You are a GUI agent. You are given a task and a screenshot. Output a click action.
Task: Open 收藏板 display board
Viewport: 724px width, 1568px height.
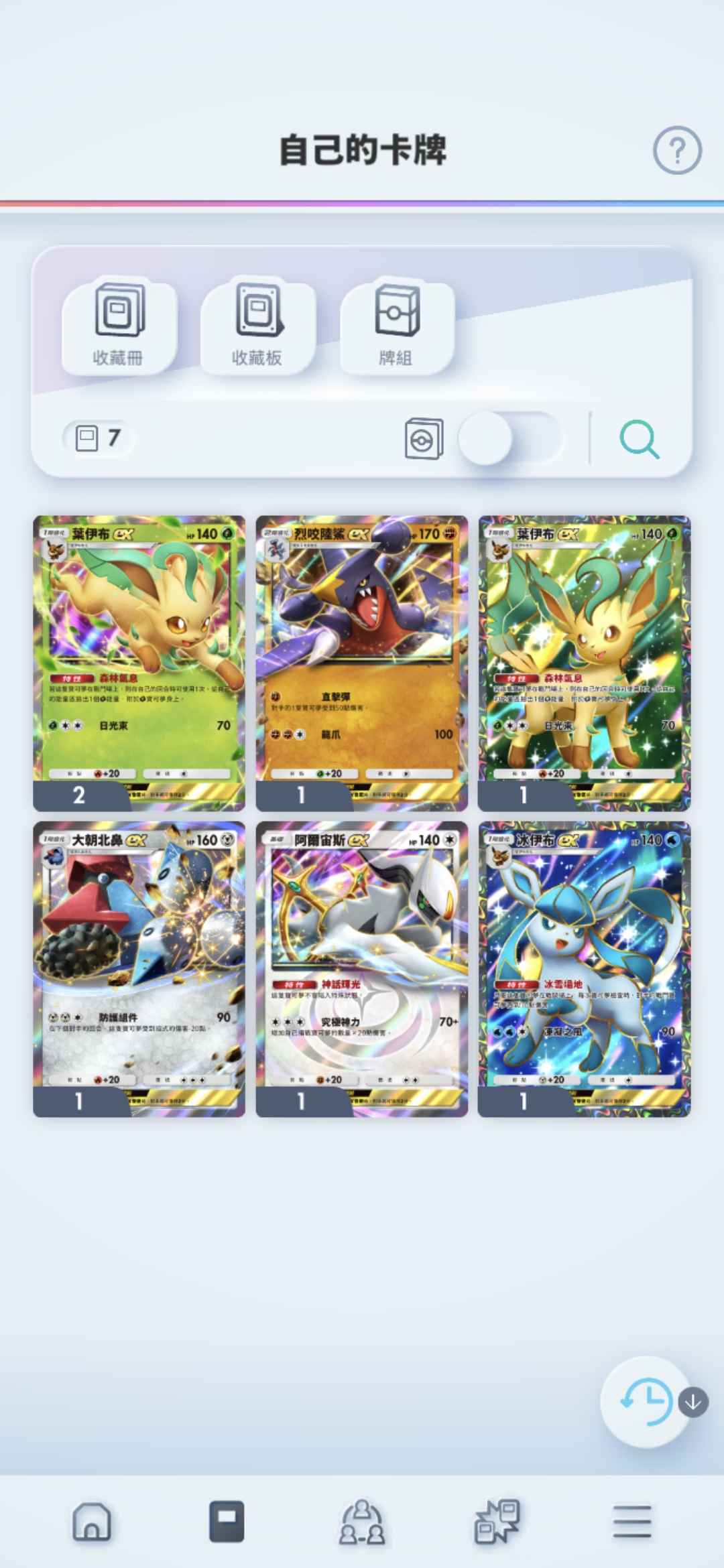pyautogui.click(x=257, y=325)
